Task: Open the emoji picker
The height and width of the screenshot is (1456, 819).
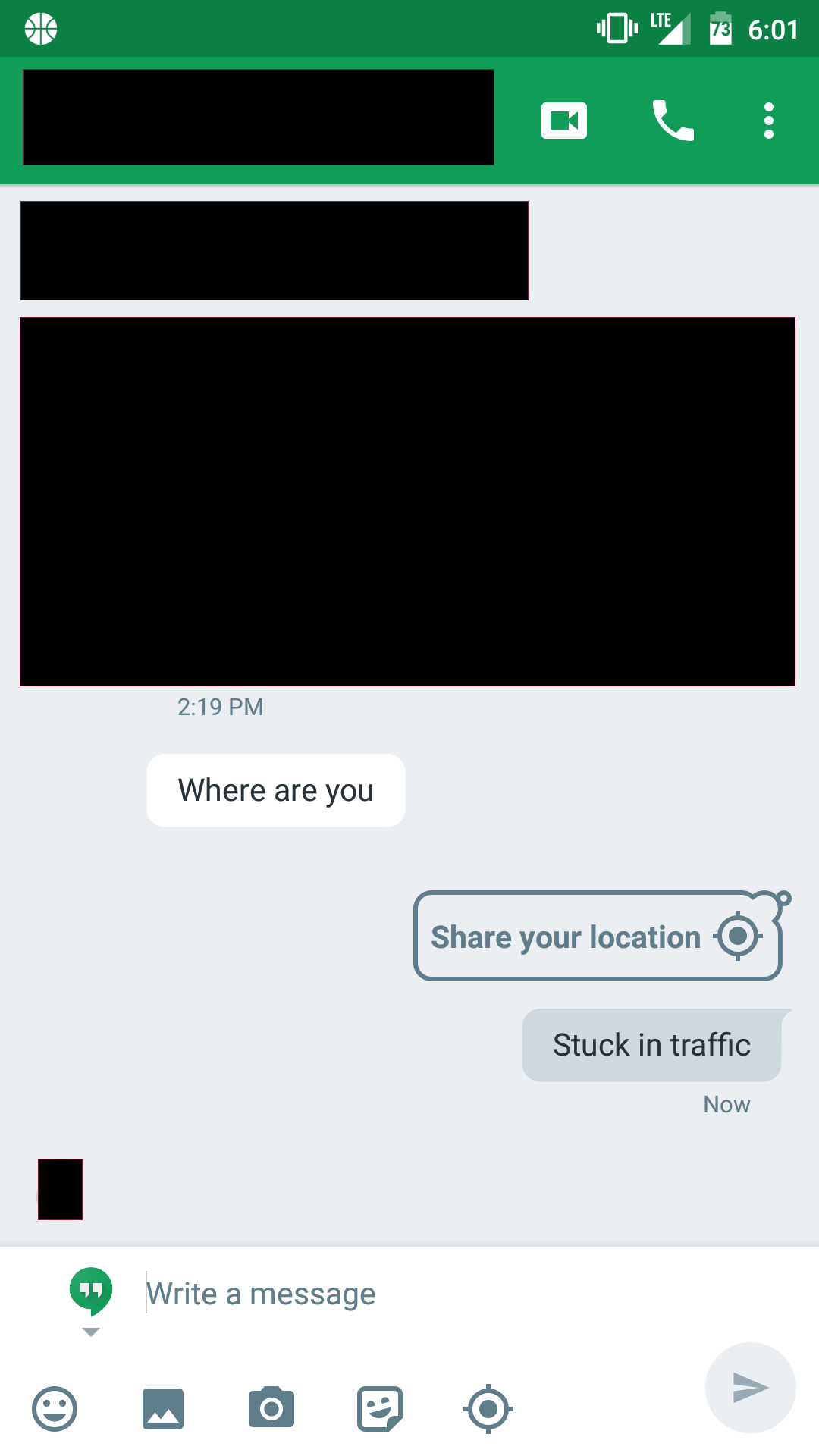Action: click(x=55, y=1410)
